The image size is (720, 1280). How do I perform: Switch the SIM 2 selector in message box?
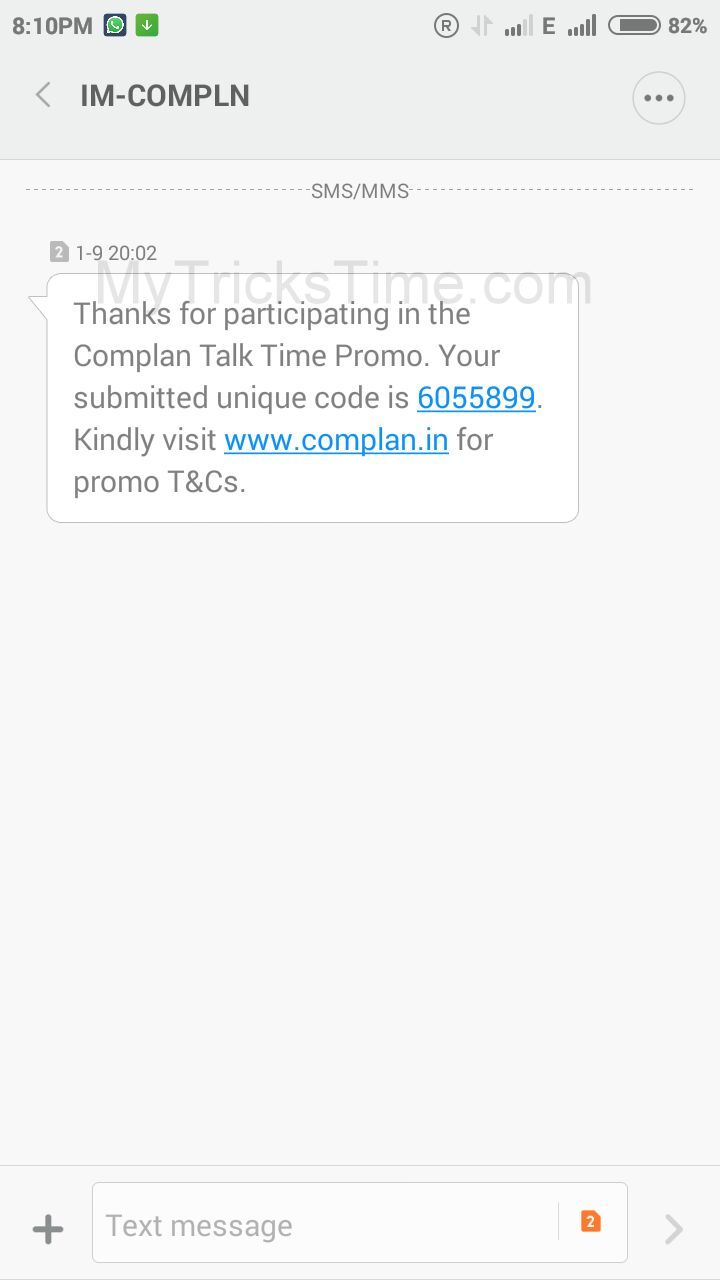pyautogui.click(x=591, y=1221)
